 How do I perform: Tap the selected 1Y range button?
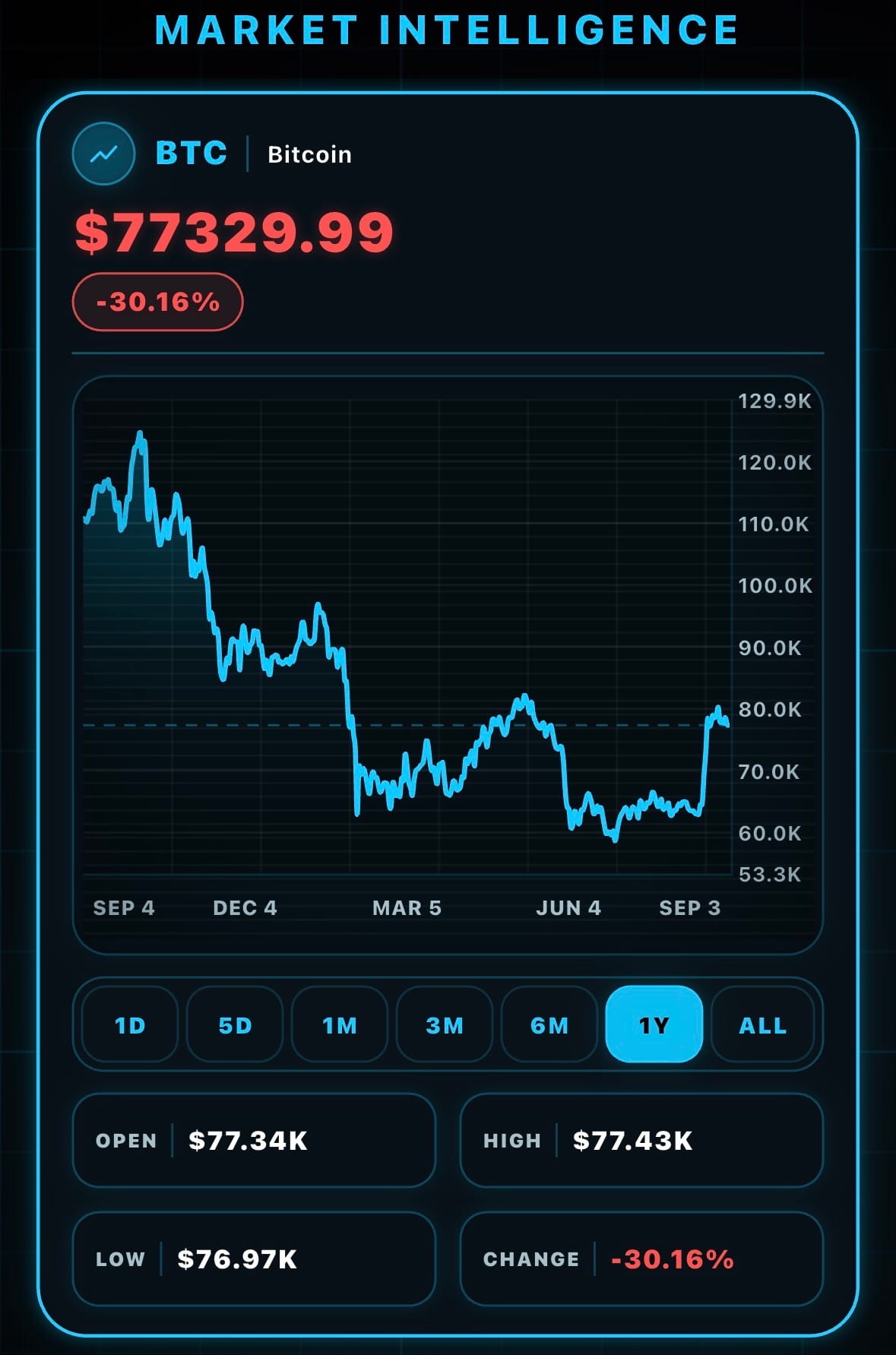point(654,1024)
